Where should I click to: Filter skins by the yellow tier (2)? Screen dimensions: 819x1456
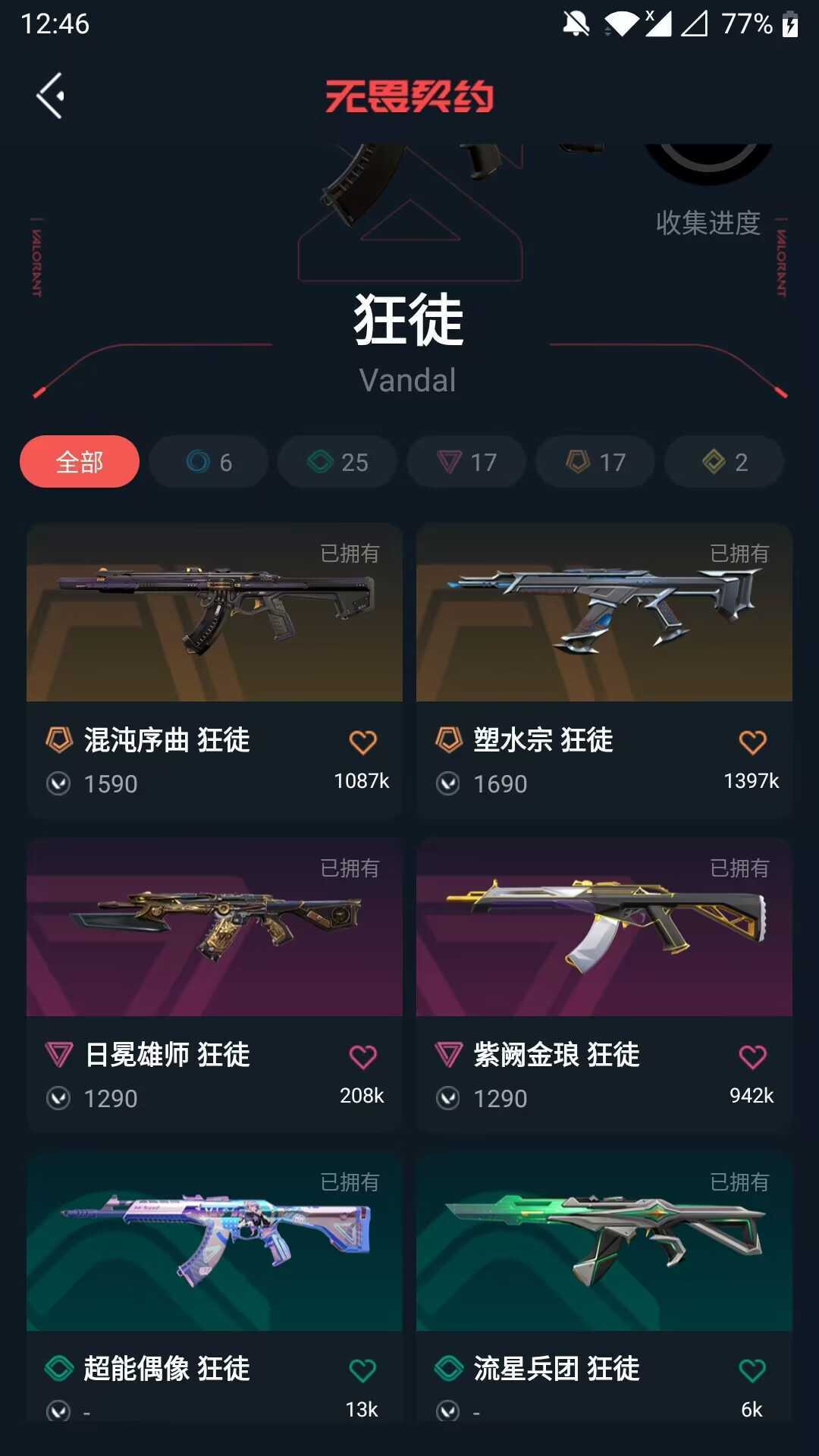coord(724,461)
